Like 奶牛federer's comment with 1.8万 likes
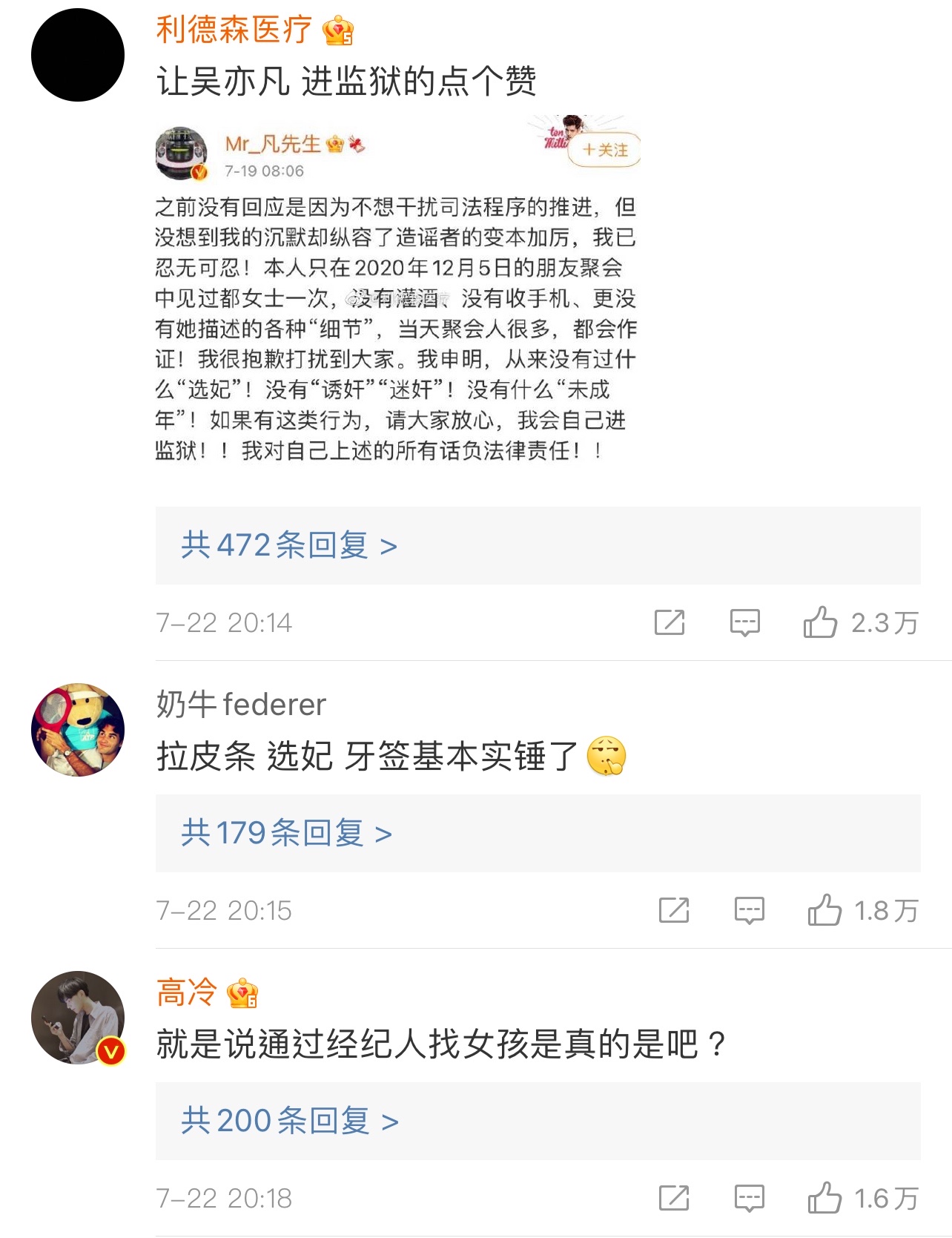This screenshot has height=1238, width=952. (x=824, y=910)
